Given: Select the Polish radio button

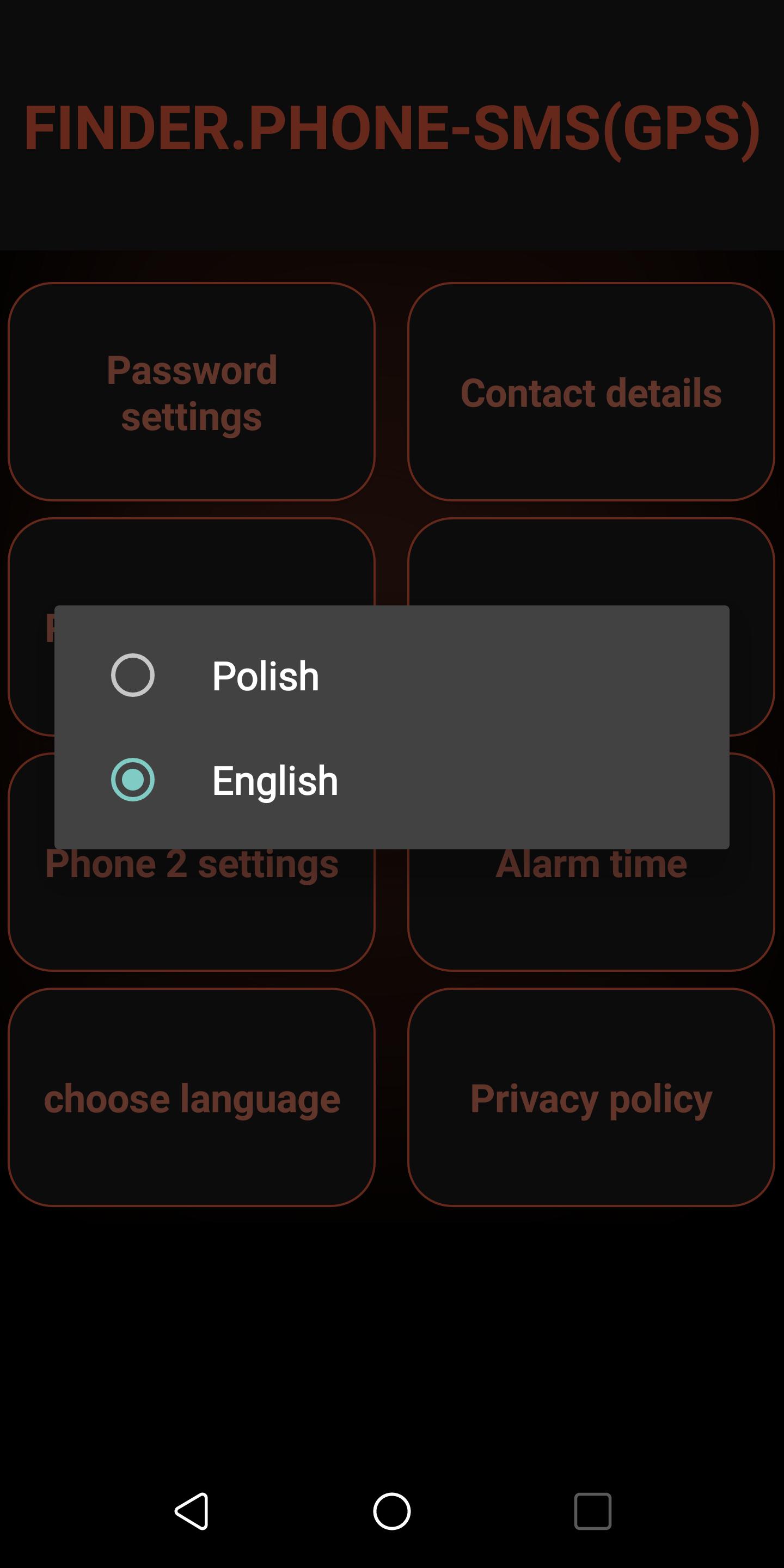Looking at the screenshot, I should [133, 675].
